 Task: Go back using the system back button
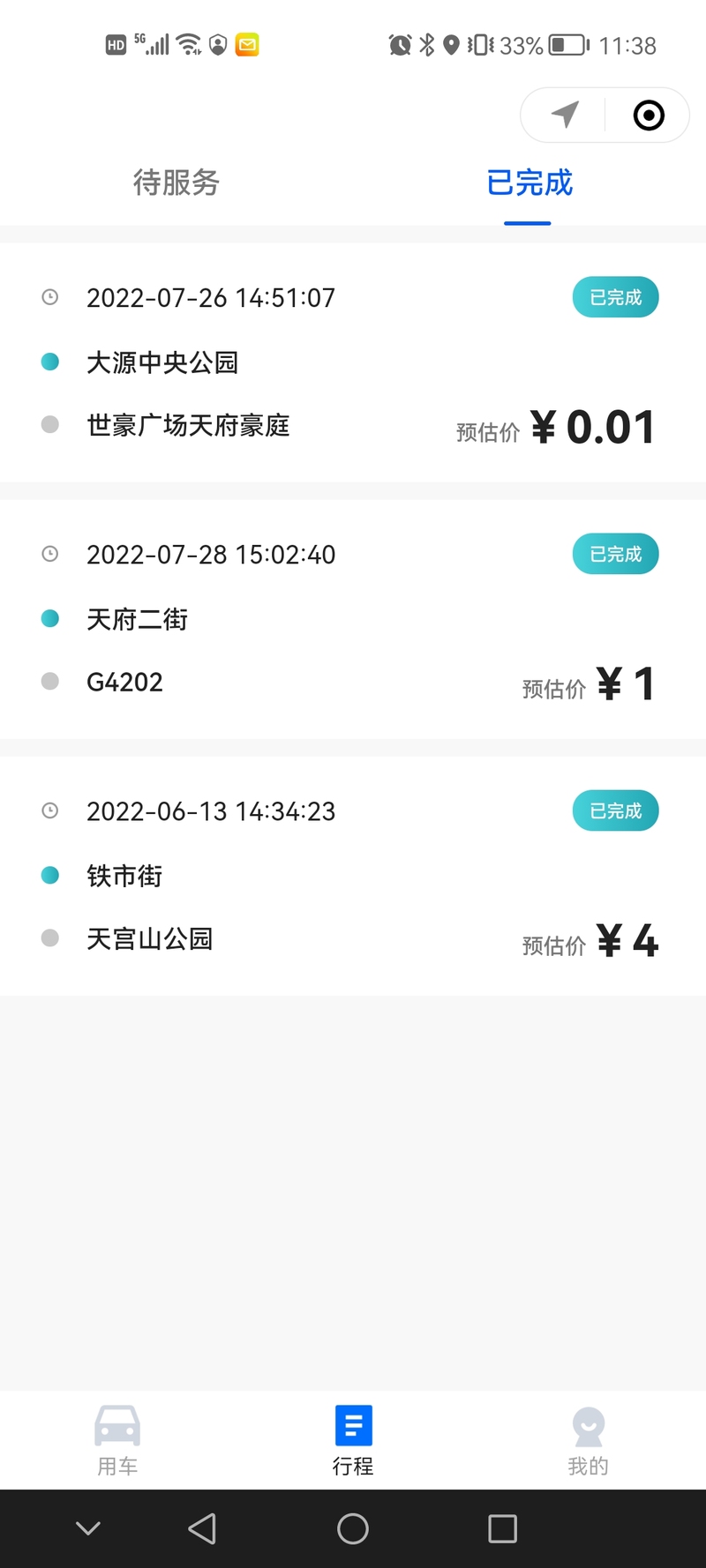coord(202,1528)
